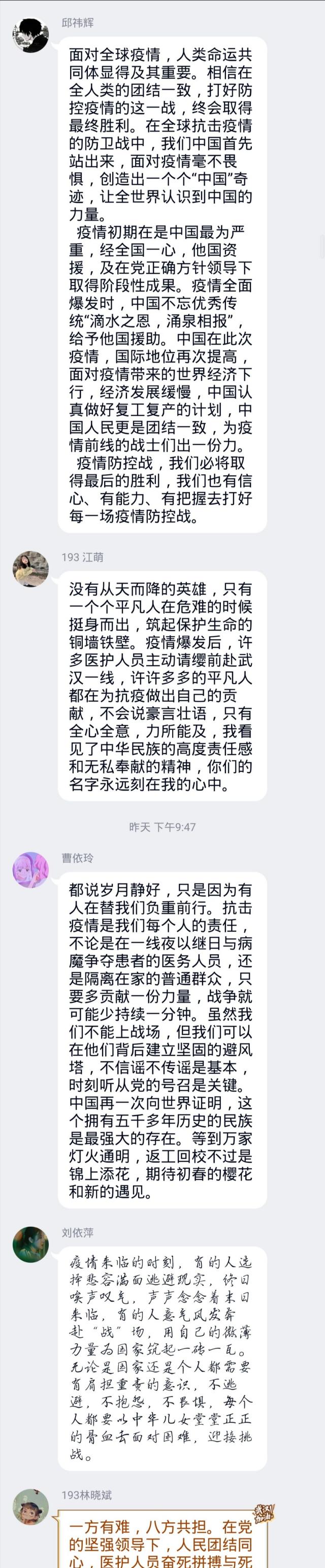View the avatar of 193 江萌
The image size is (325, 1568).
coord(30,569)
